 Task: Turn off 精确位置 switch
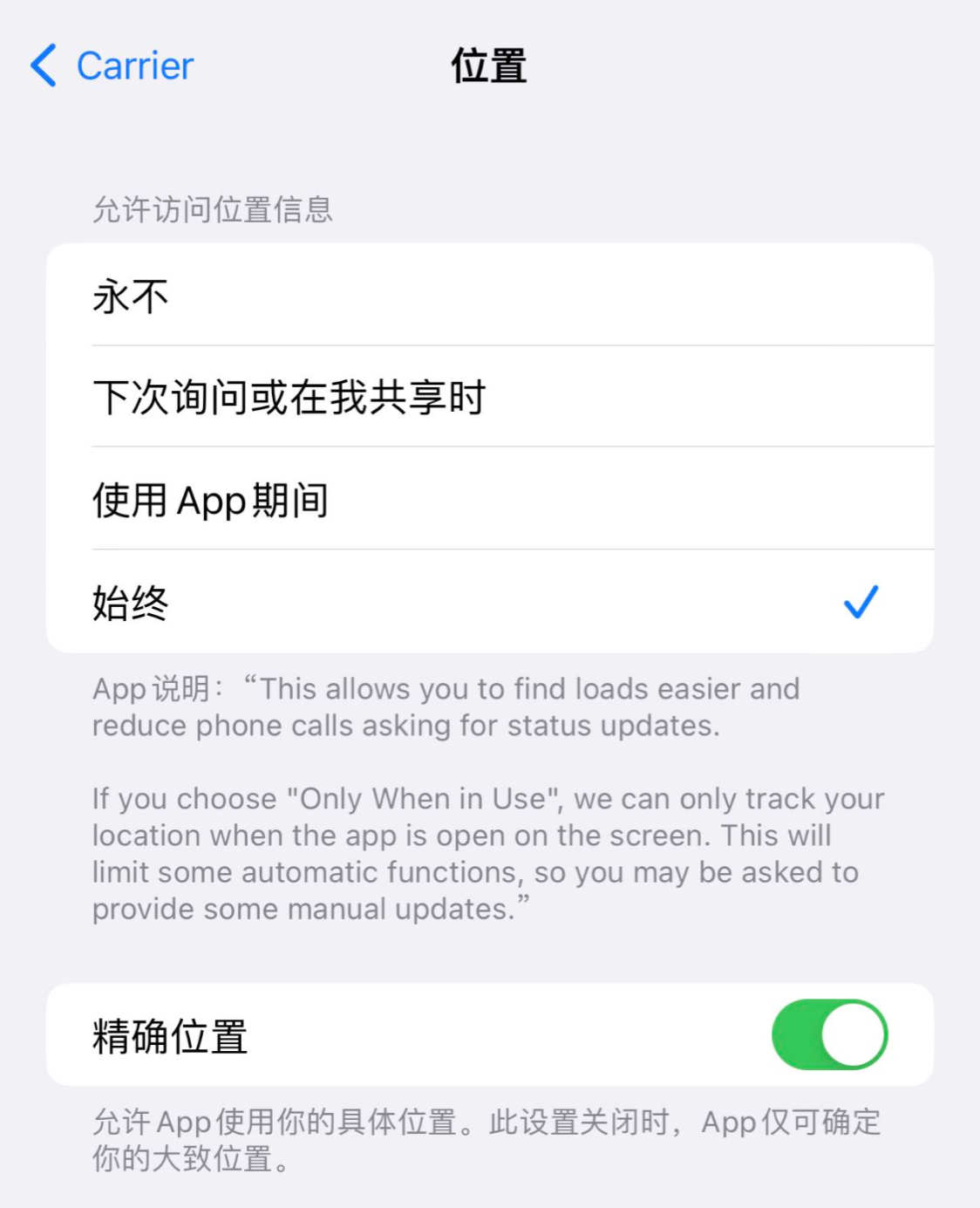(x=828, y=1035)
